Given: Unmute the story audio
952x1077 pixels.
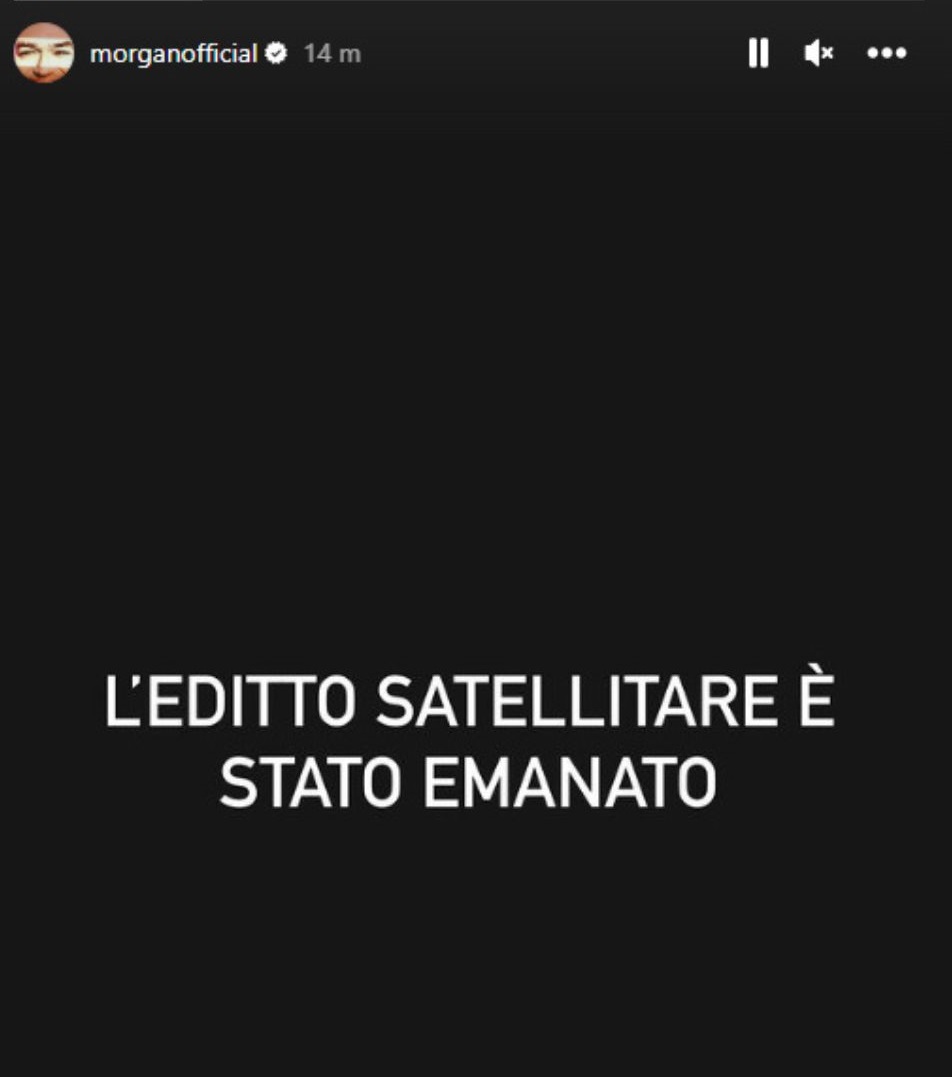Looking at the screenshot, I should pos(818,53).
